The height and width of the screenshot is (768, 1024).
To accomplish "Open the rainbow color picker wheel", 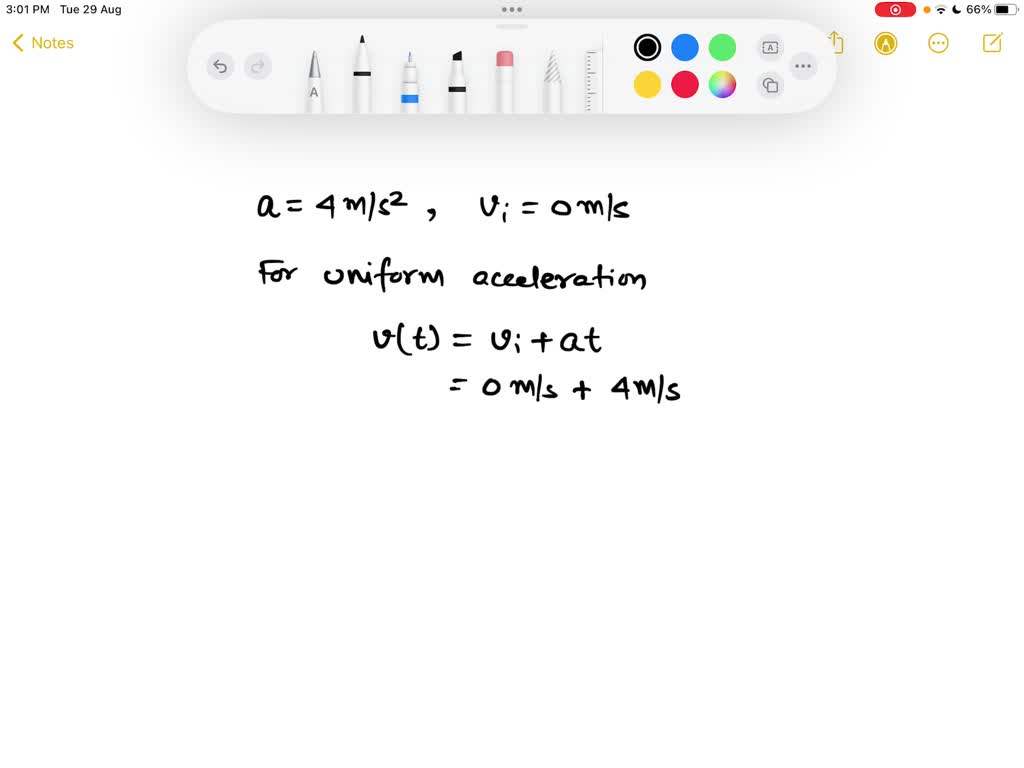I will pyautogui.click(x=722, y=85).
